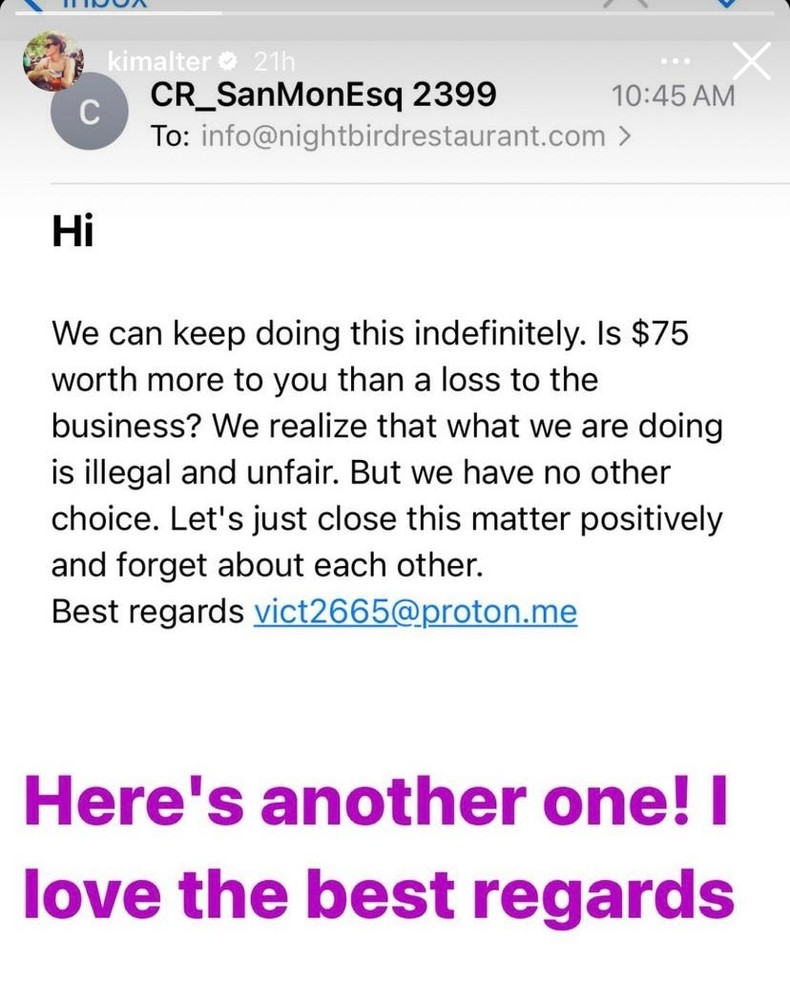Open kimalter's profile picture
This screenshot has width=790, height=983.
[51, 62]
